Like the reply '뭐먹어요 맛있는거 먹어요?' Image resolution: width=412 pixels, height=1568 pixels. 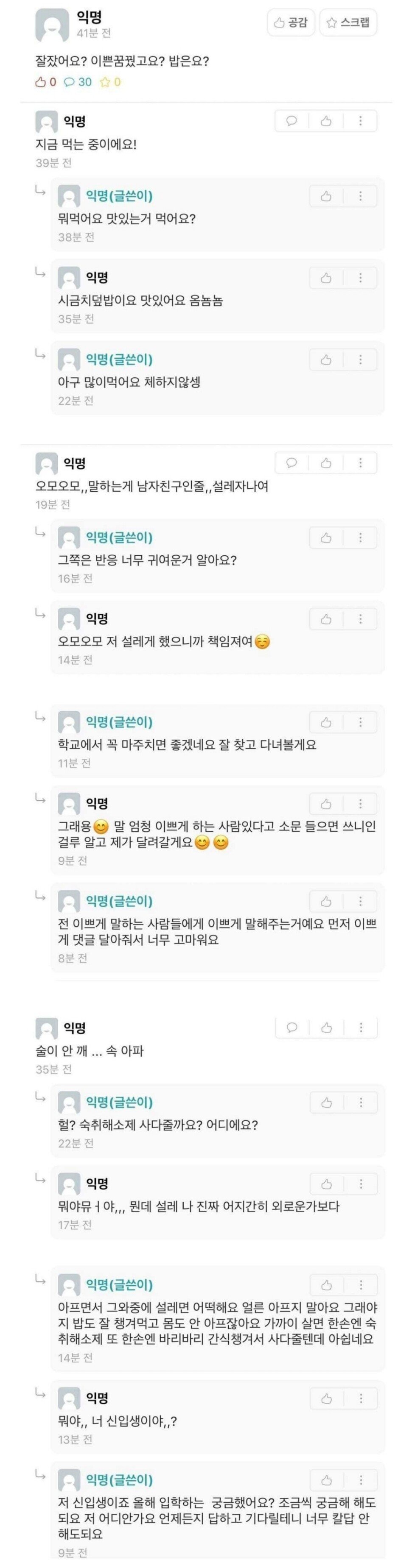point(326,196)
